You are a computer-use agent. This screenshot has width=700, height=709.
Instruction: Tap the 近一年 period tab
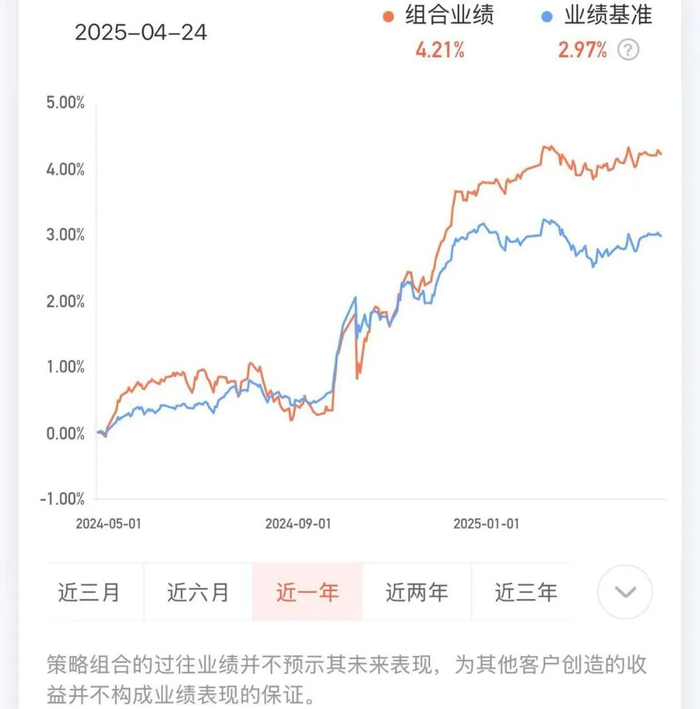coord(307,592)
